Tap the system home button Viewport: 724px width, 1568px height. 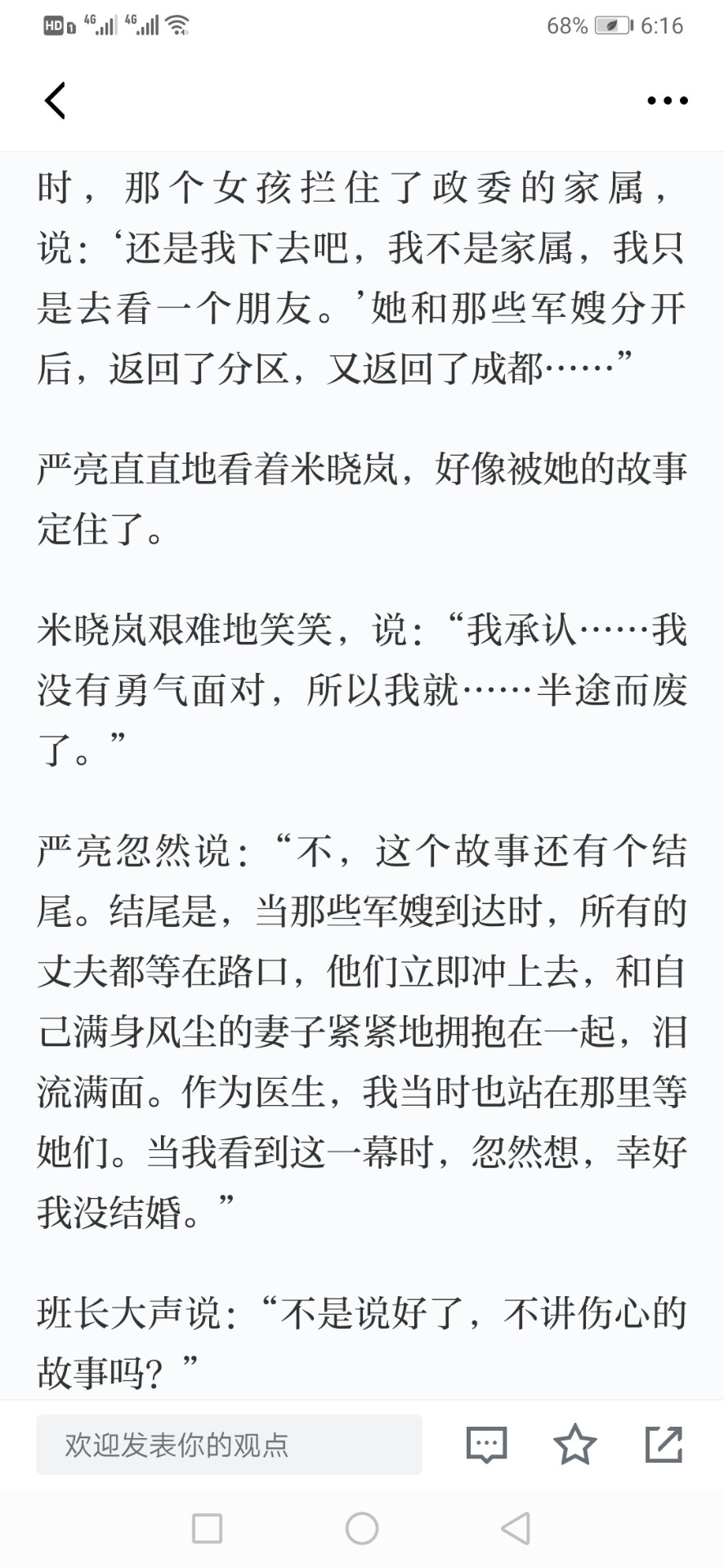pyautogui.click(x=362, y=1528)
